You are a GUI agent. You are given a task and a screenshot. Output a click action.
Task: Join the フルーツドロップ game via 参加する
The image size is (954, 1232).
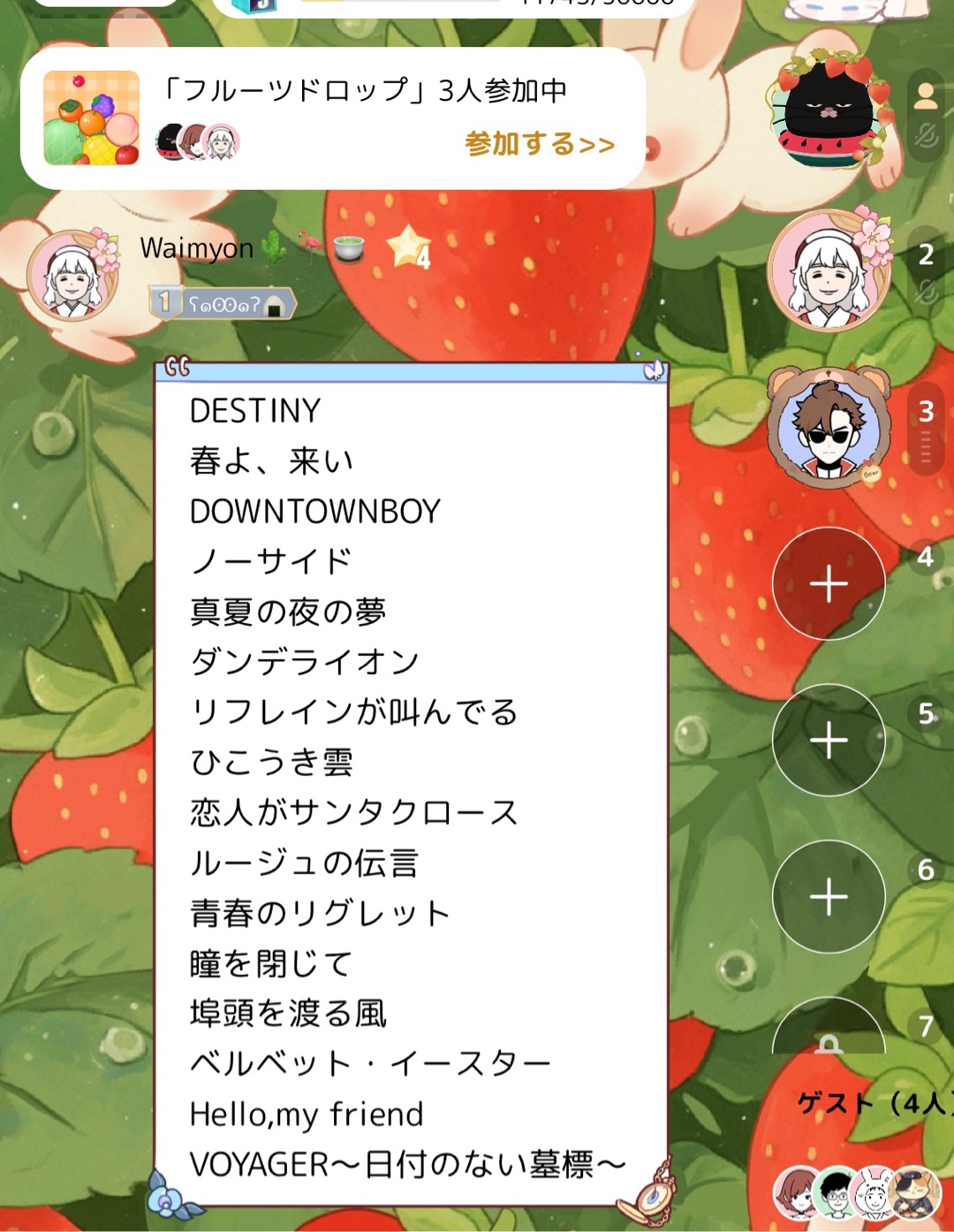pos(539,143)
